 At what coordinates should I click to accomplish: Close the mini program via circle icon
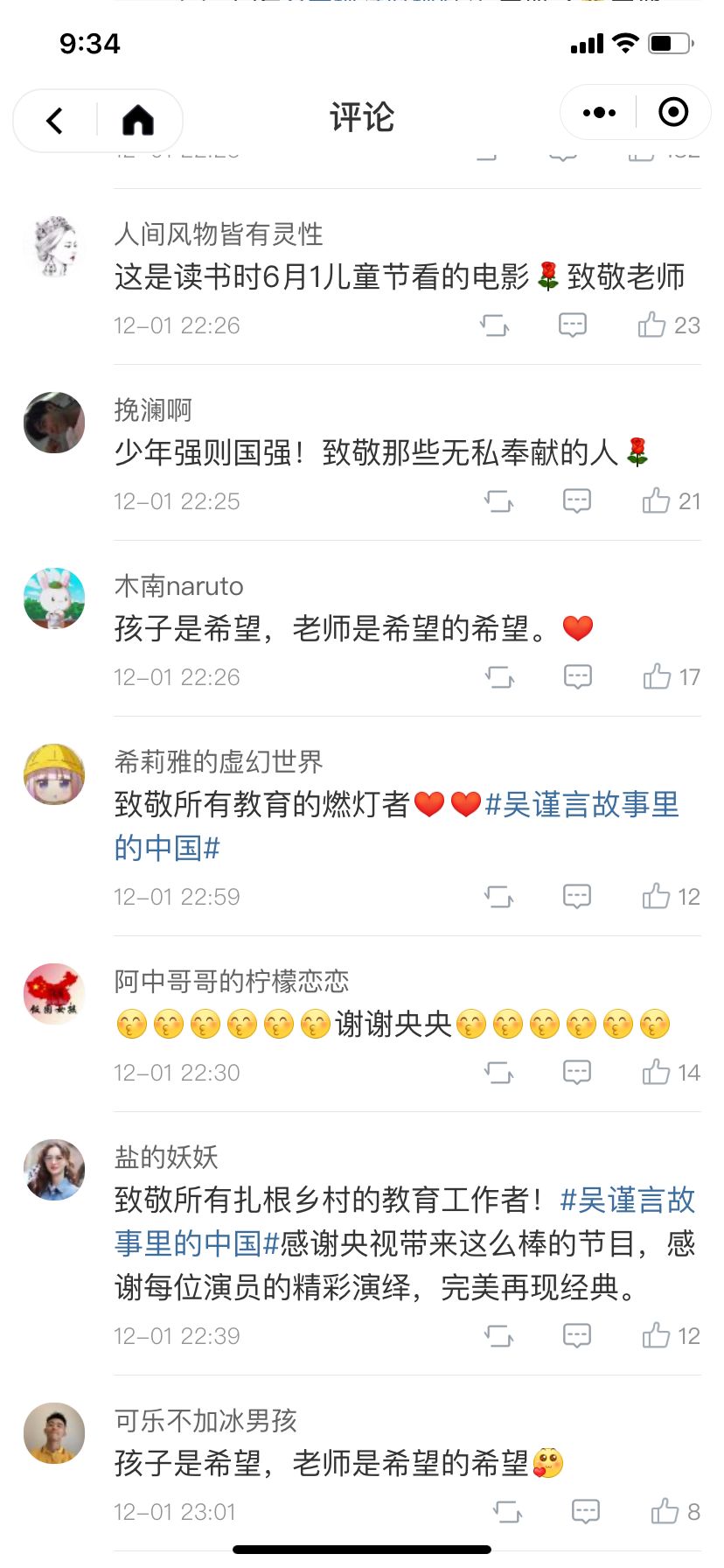672,113
